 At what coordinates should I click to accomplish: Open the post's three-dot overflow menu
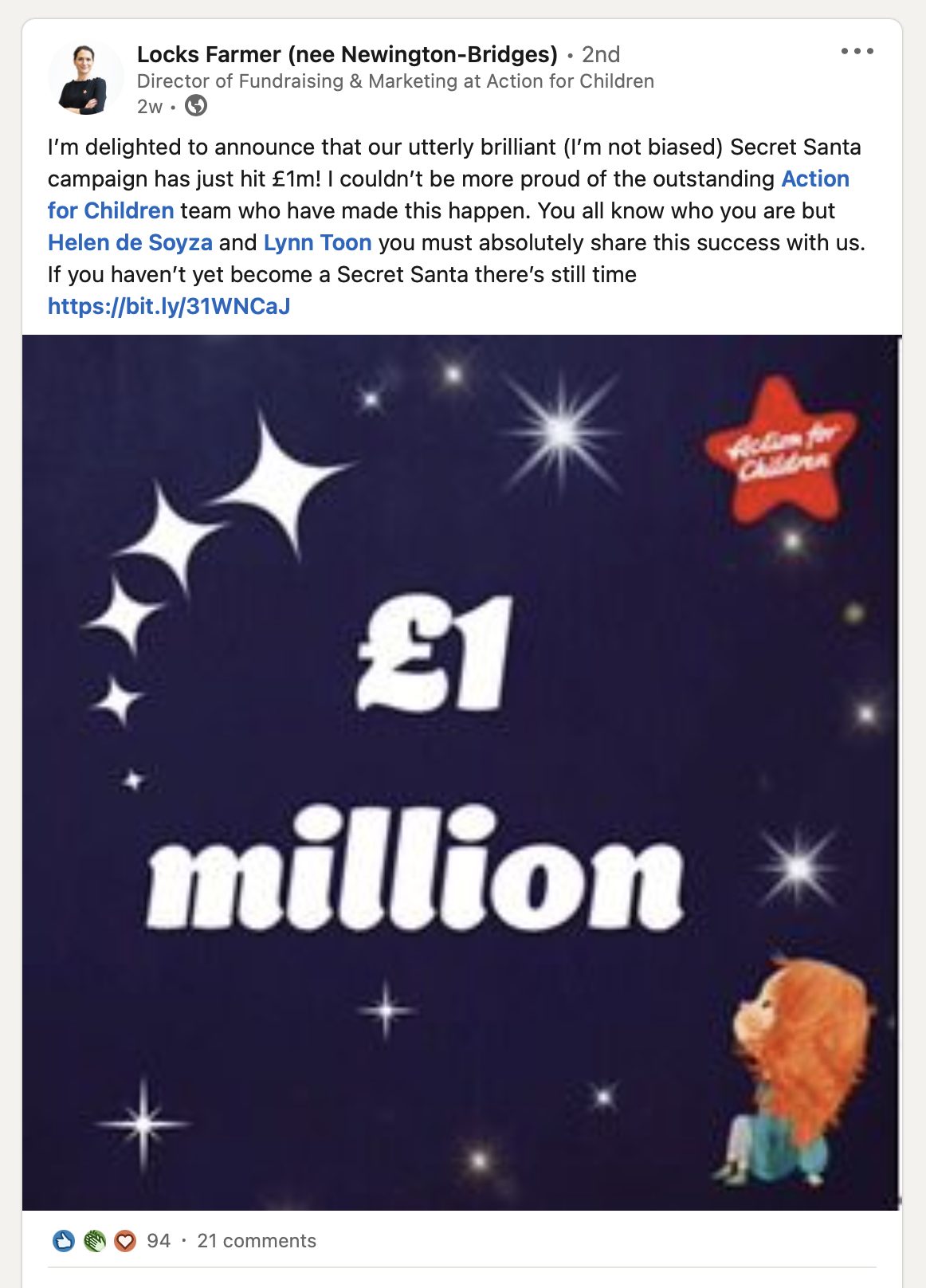point(857,52)
